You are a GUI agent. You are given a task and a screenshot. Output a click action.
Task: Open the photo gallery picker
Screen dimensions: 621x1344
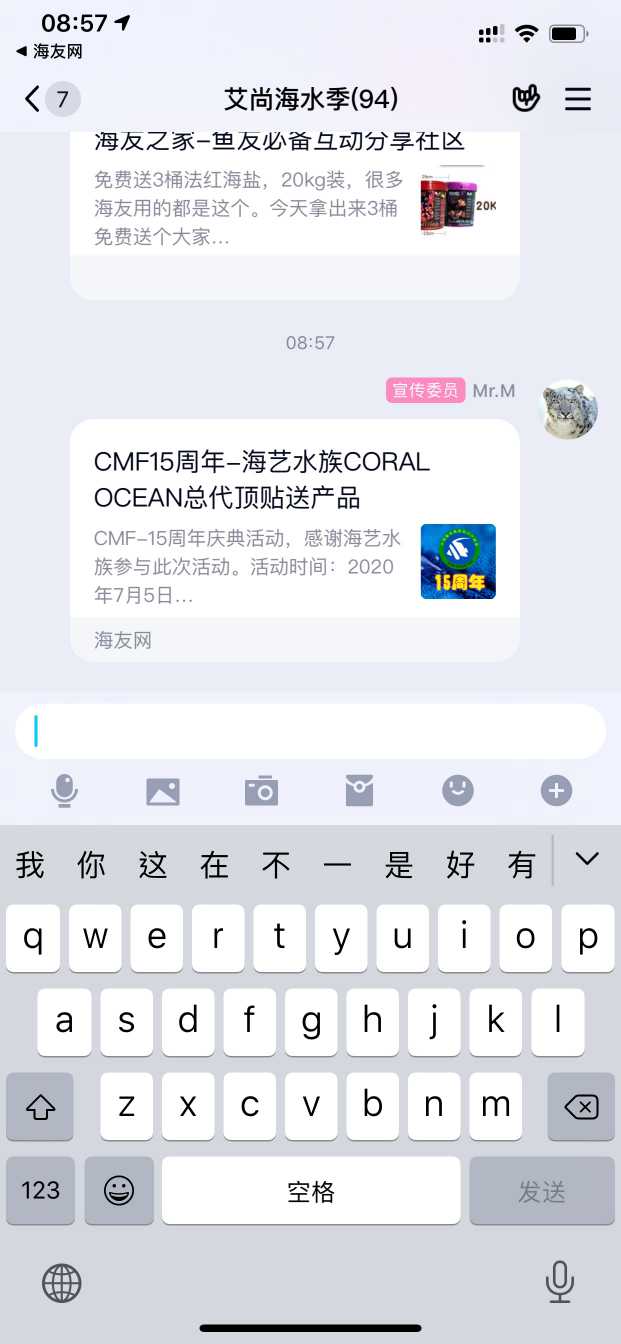coord(163,791)
